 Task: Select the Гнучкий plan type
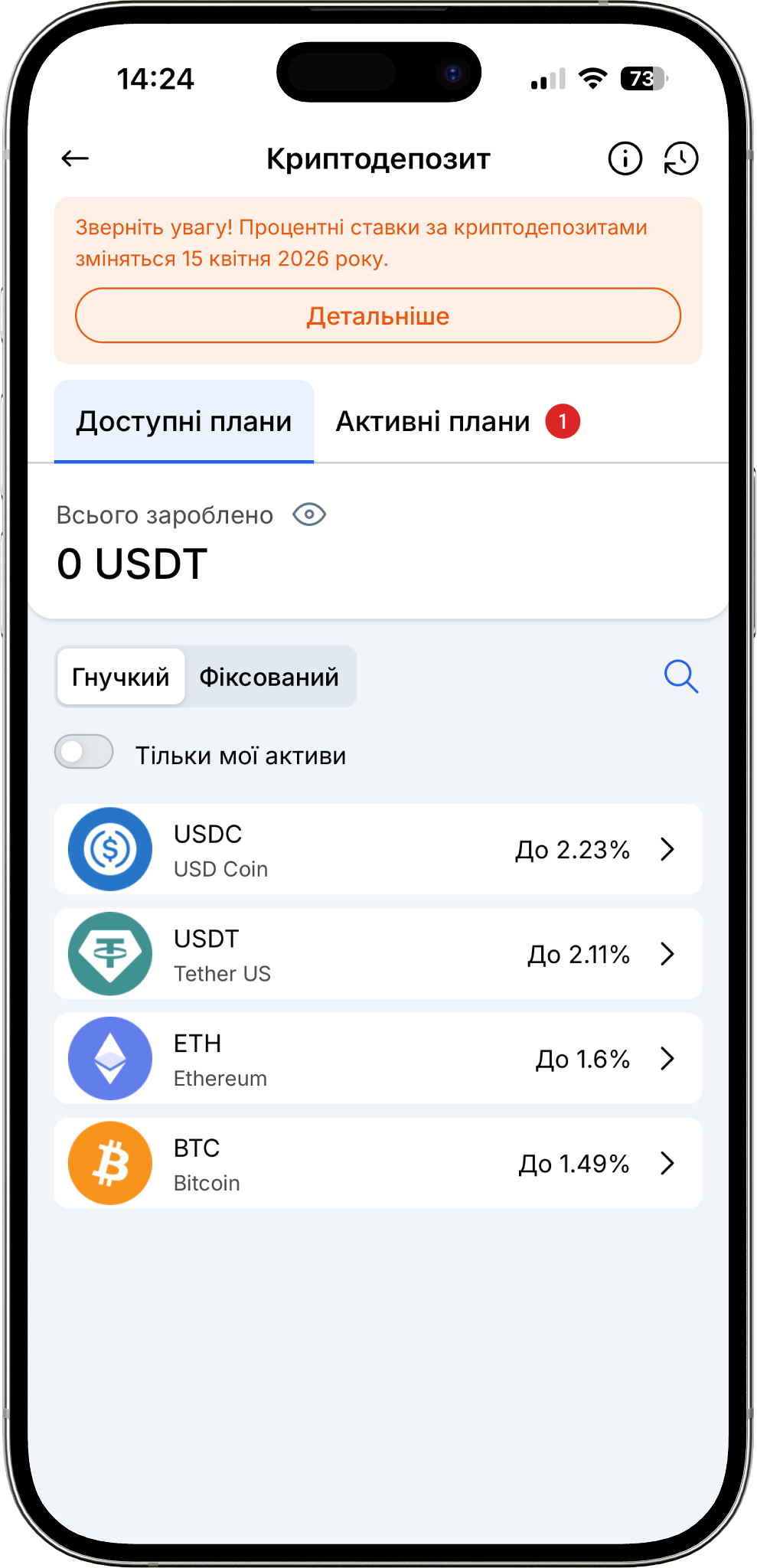point(121,677)
